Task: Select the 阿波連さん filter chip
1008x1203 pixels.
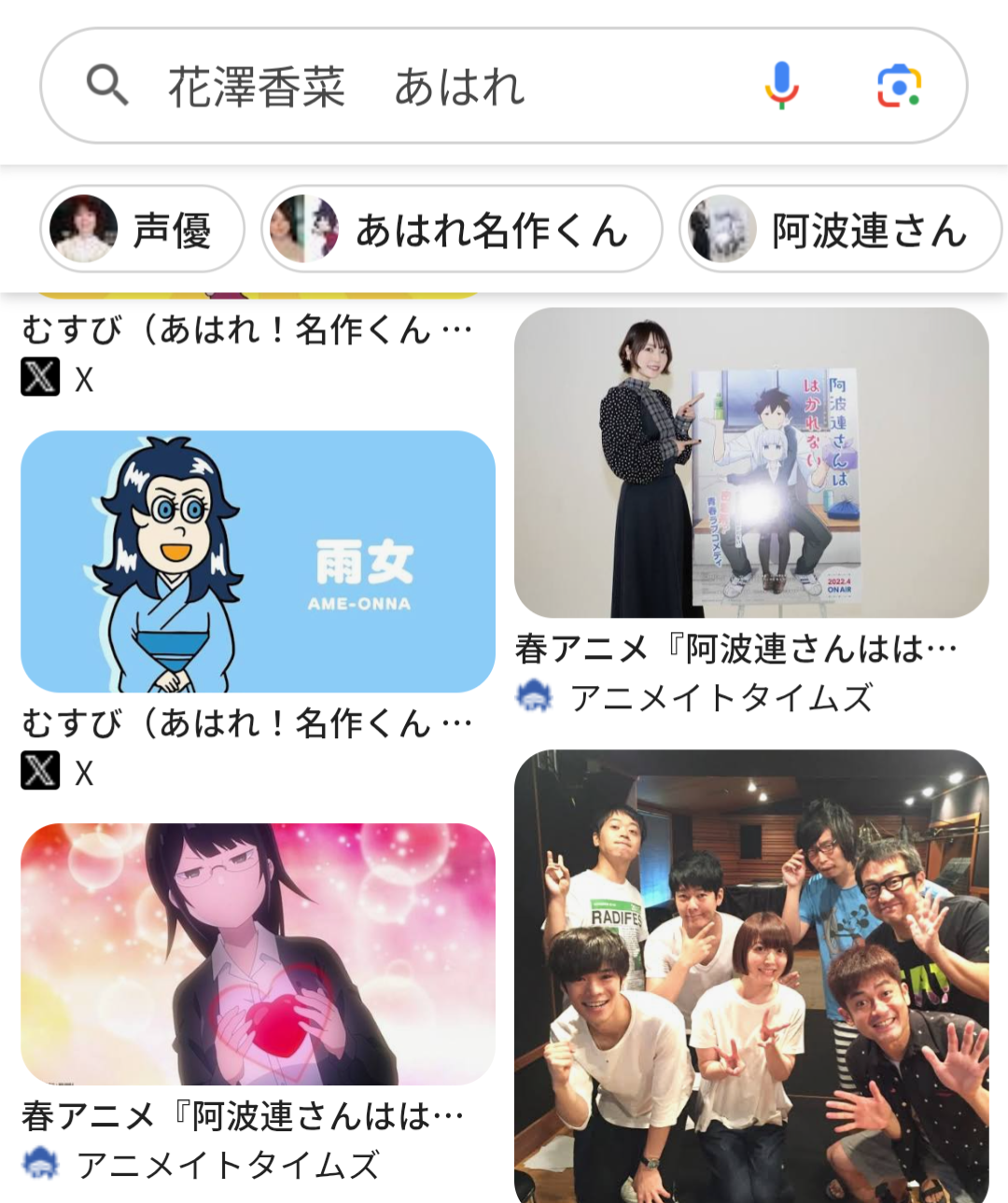Action: [x=839, y=230]
